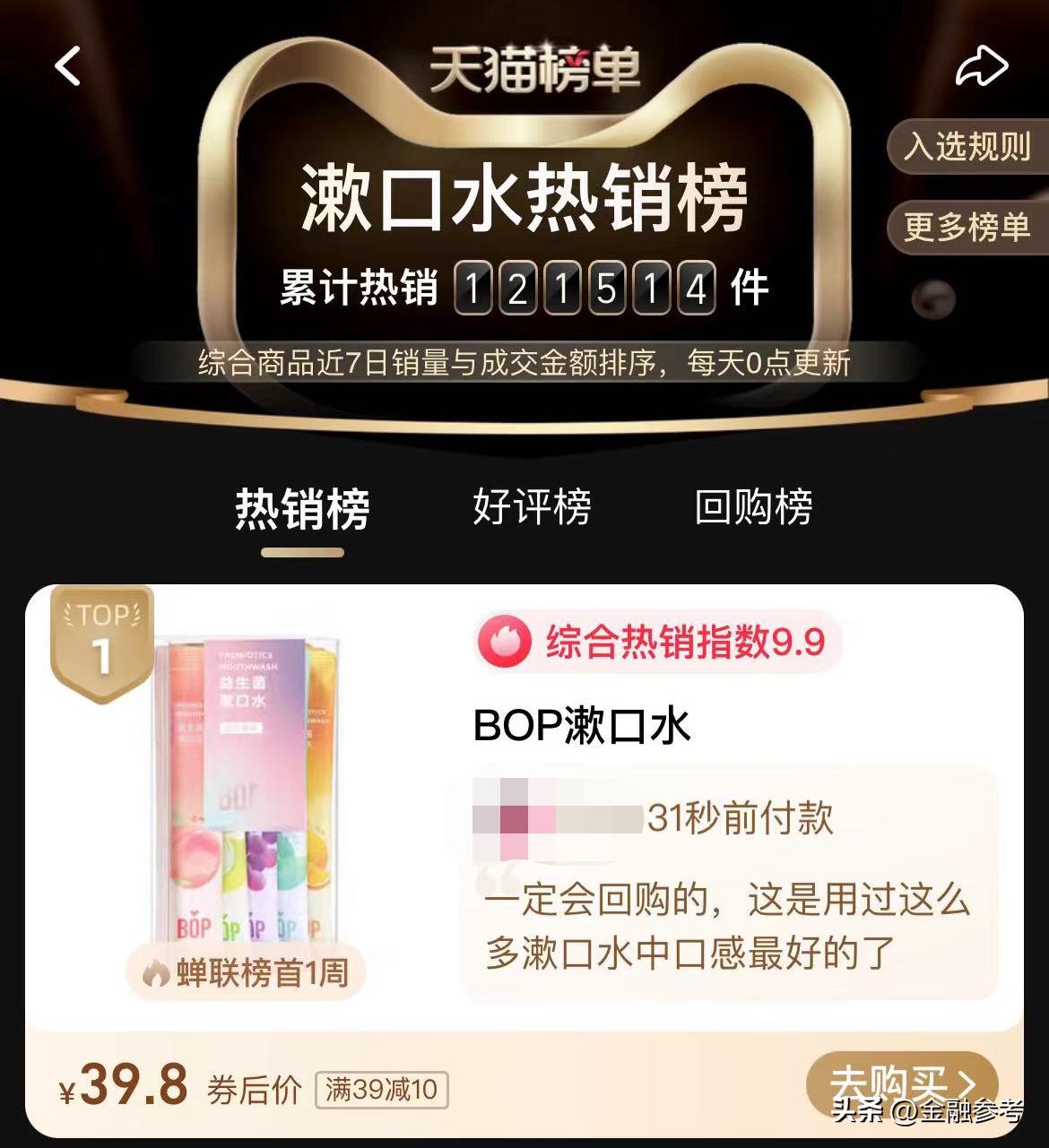
Task: Switch to the 好评榜 tab
Action: (x=532, y=507)
